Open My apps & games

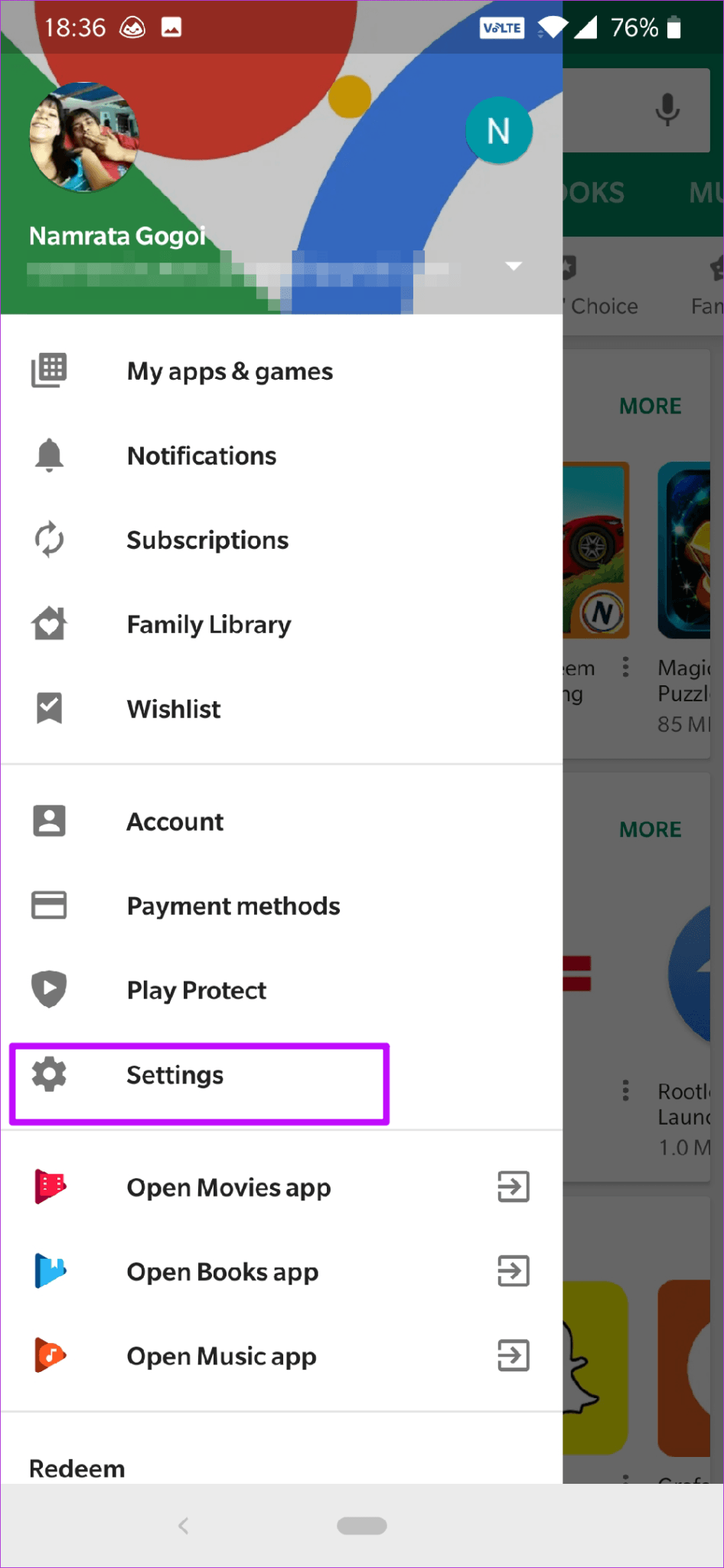pos(230,371)
